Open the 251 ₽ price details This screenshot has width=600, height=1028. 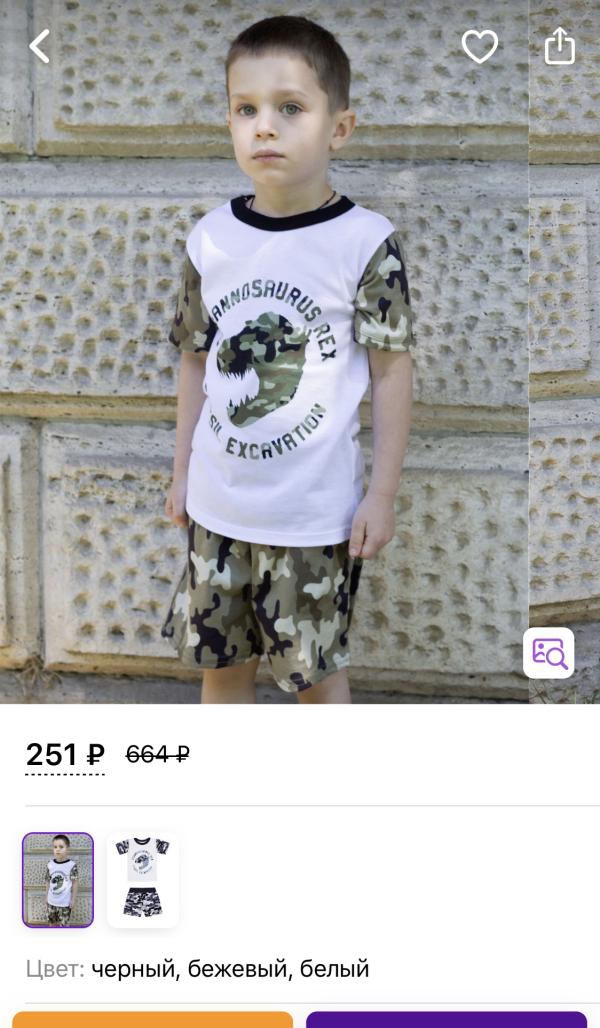coord(65,755)
